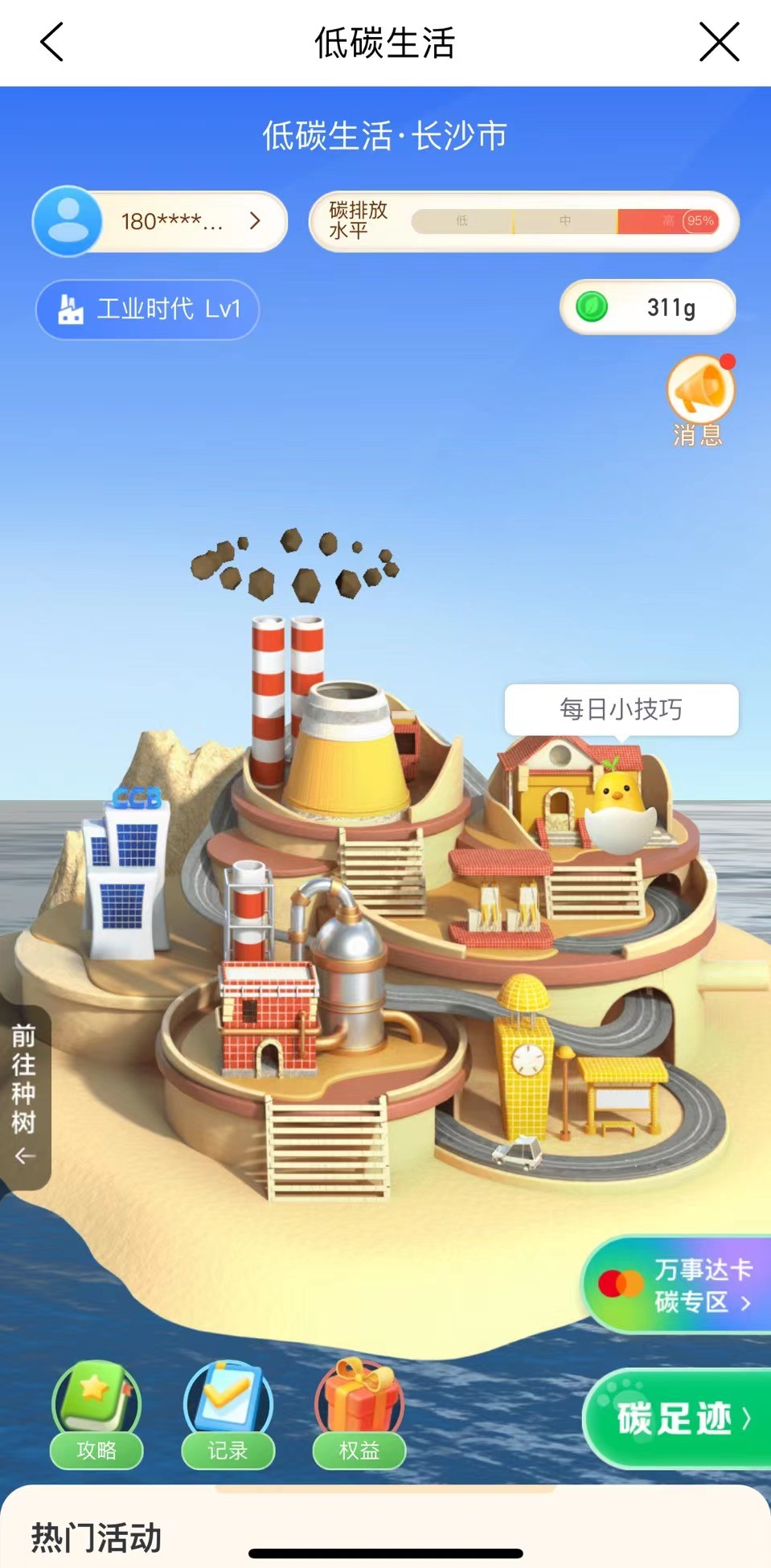Open the 权益 benefits gift

tap(359, 1415)
